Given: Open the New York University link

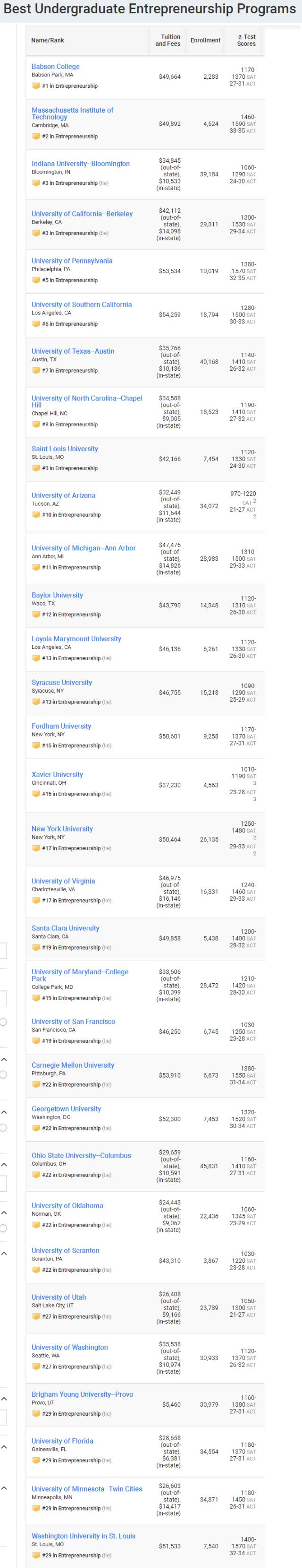Looking at the screenshot, I should coord(62,829).
